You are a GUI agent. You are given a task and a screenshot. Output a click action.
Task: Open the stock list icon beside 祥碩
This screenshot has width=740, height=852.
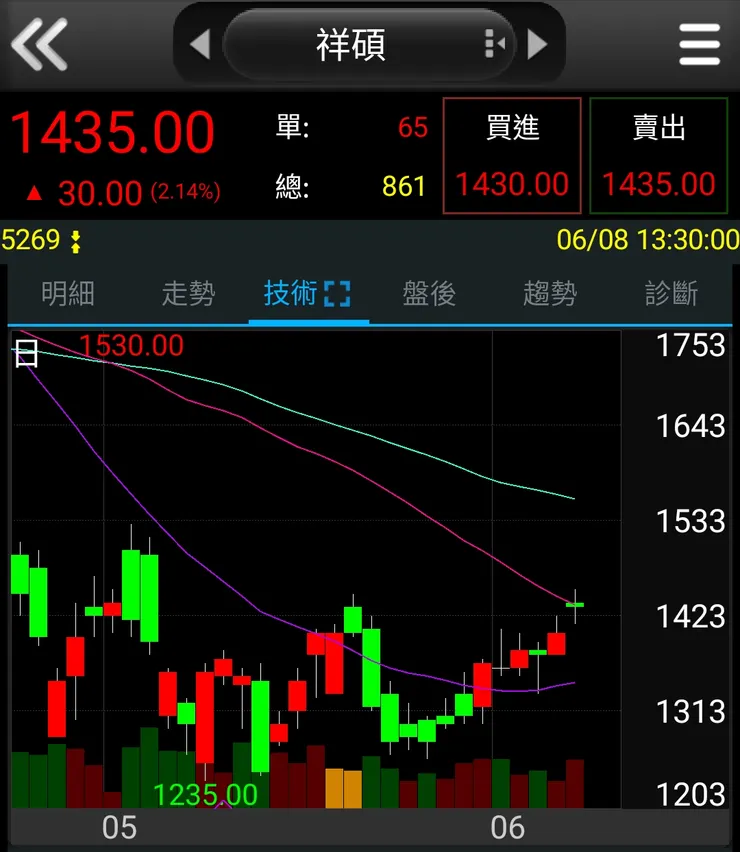(x=492, y=44)
